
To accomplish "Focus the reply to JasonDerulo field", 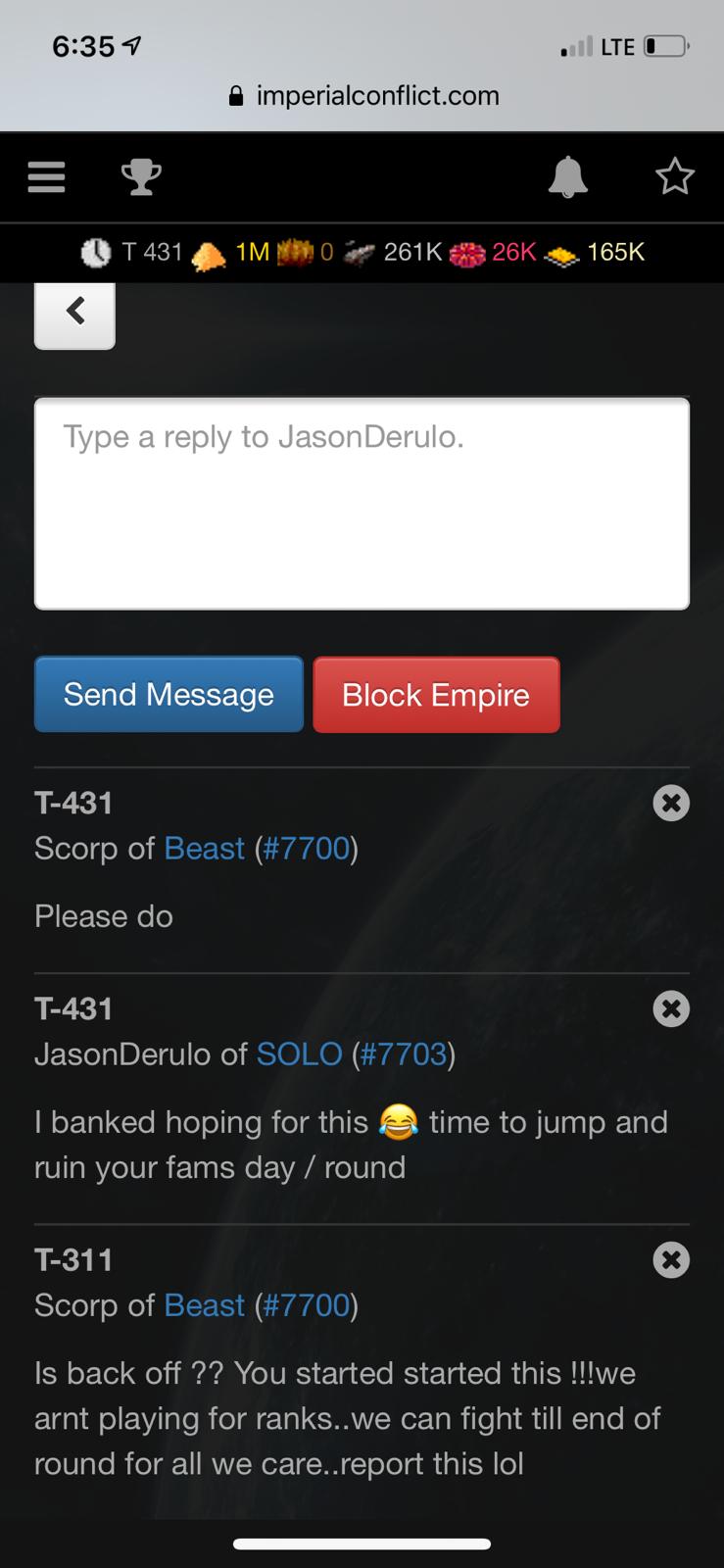I will pos(362,503).
